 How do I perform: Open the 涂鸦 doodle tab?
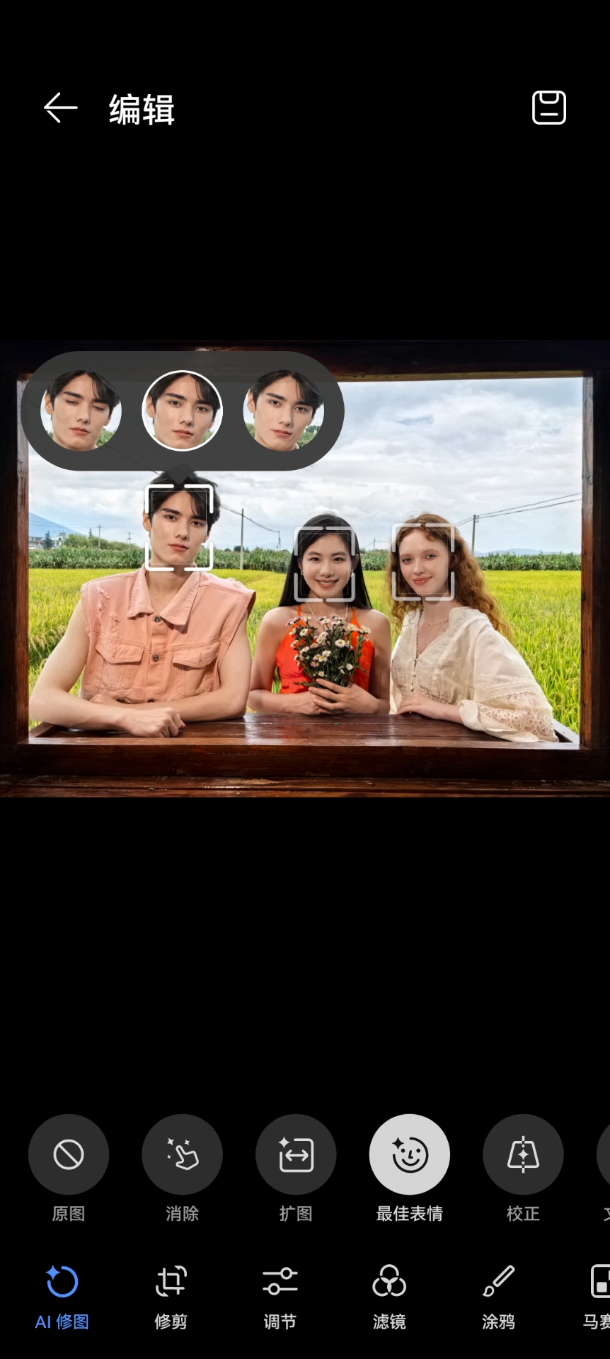tap(498, 1294)
